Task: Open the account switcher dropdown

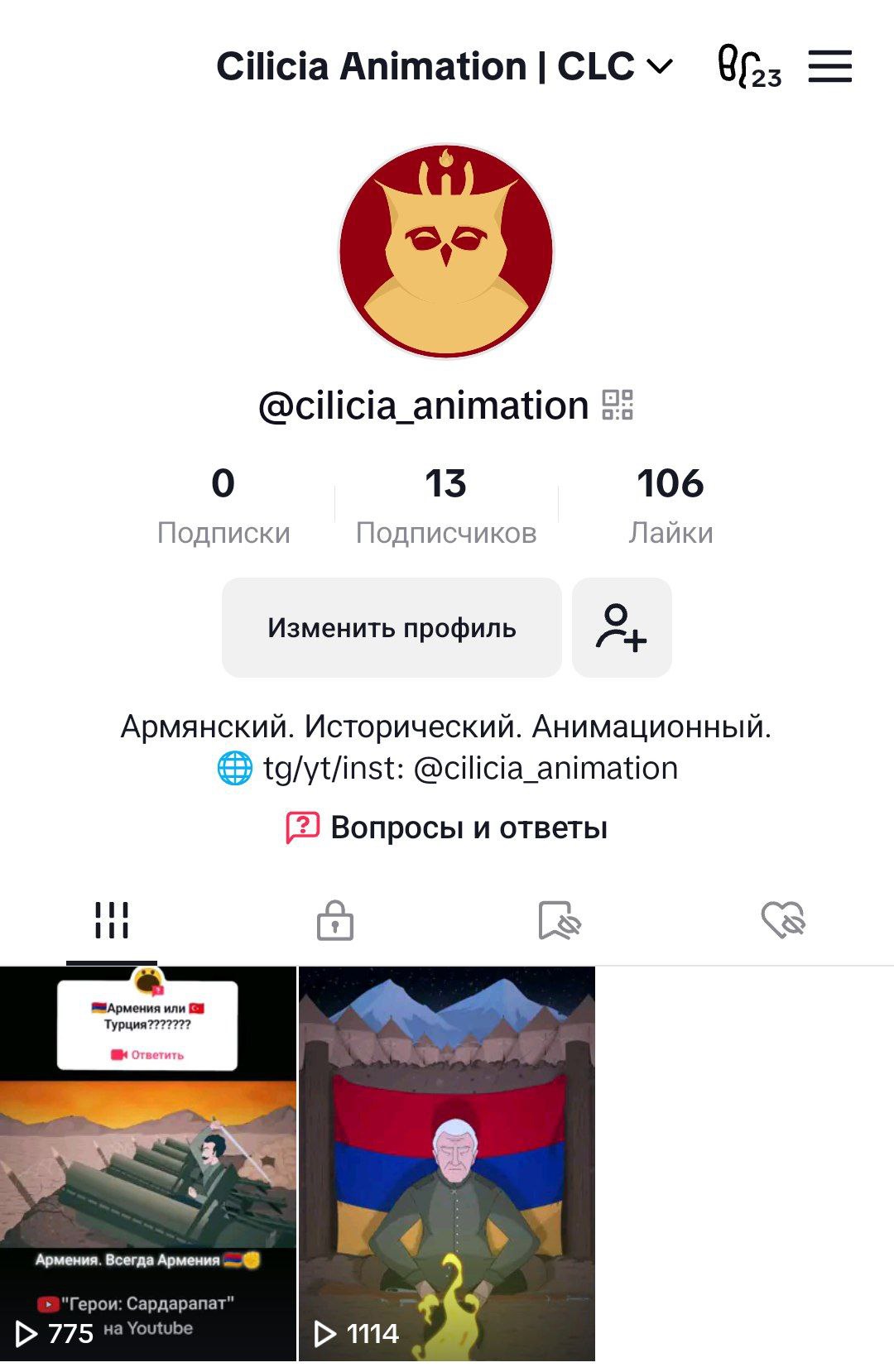Action: (x=445, y=66)
